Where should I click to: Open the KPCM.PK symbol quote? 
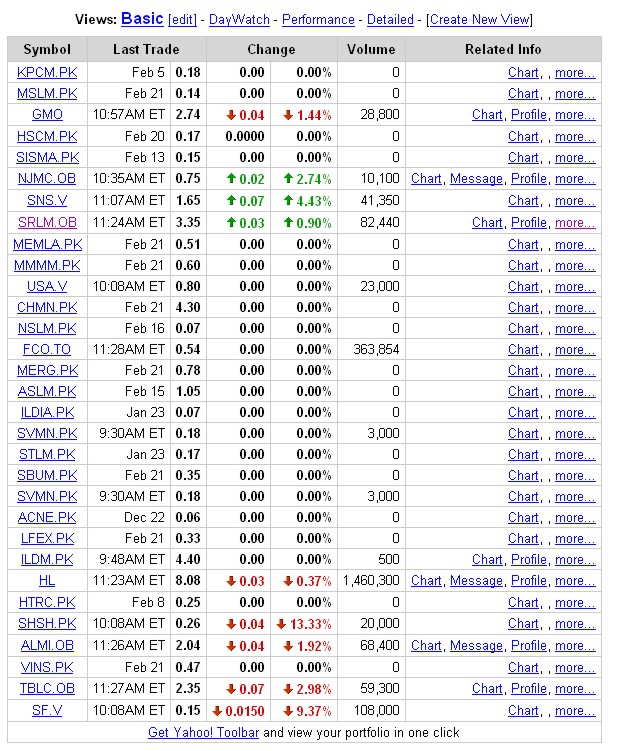tap(47, 72)
